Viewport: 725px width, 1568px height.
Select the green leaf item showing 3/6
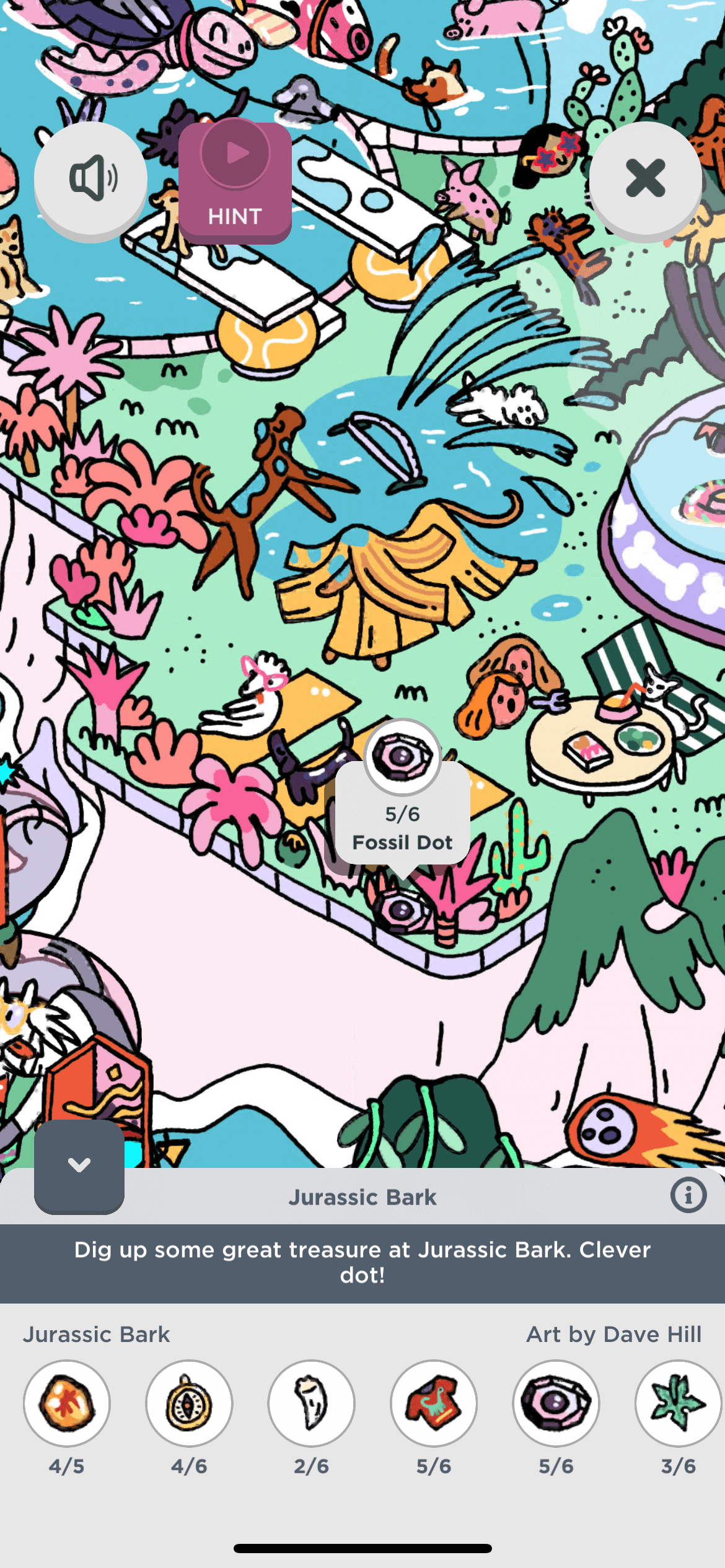(x=677, y=1403)
